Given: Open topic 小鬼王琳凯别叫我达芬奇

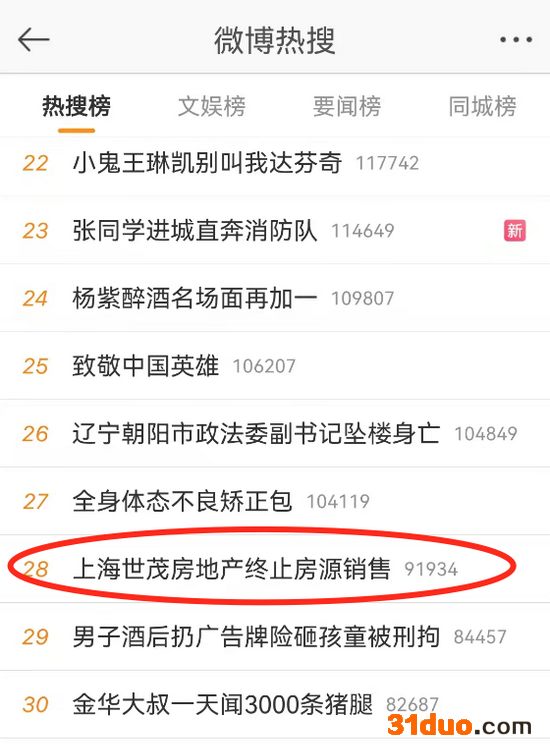Looking at the screenshot, I should 275,163.
